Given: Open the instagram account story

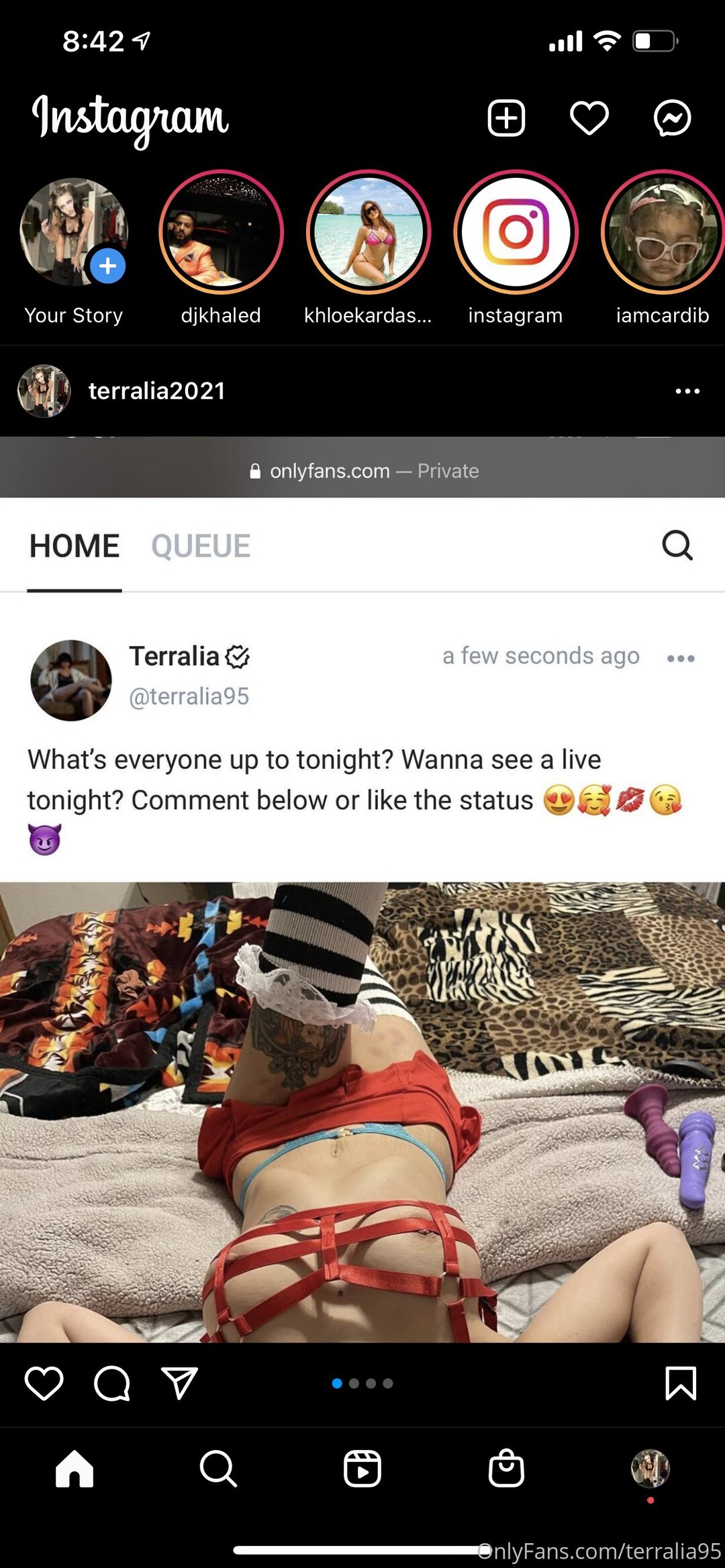Looking at the screenshot, I should 516,232.
